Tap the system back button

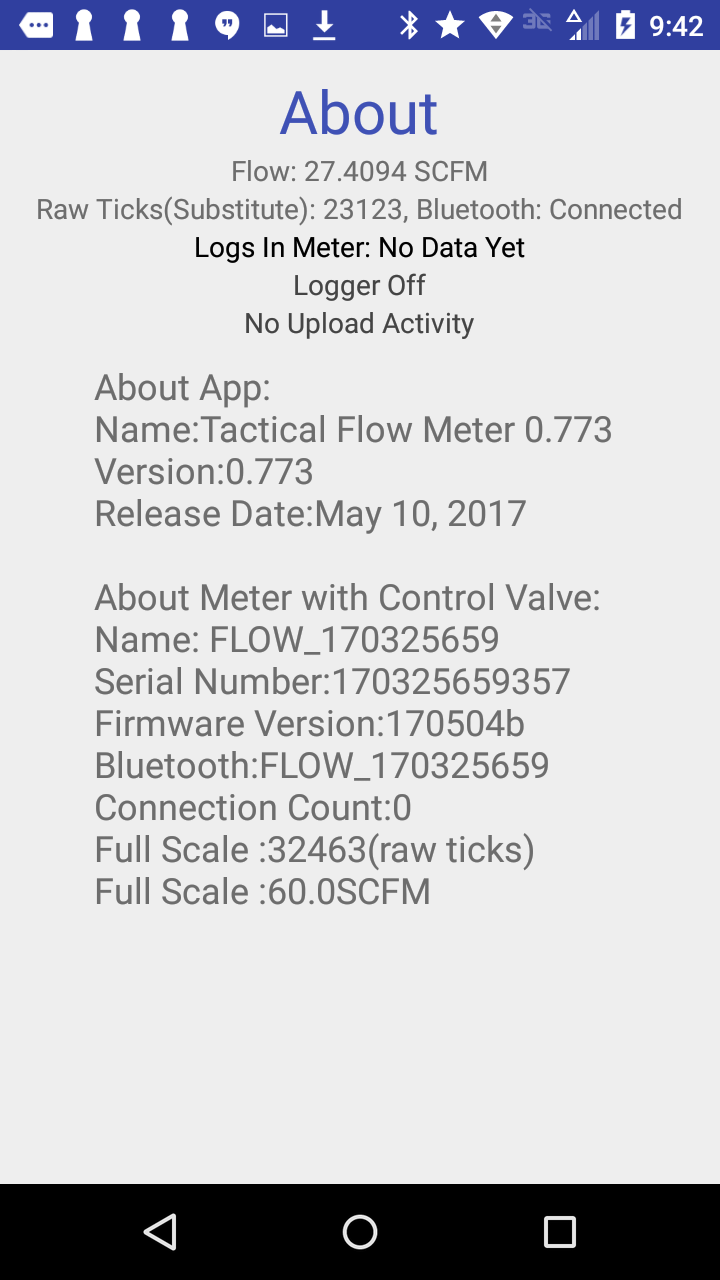click(x=160, y=1232)
